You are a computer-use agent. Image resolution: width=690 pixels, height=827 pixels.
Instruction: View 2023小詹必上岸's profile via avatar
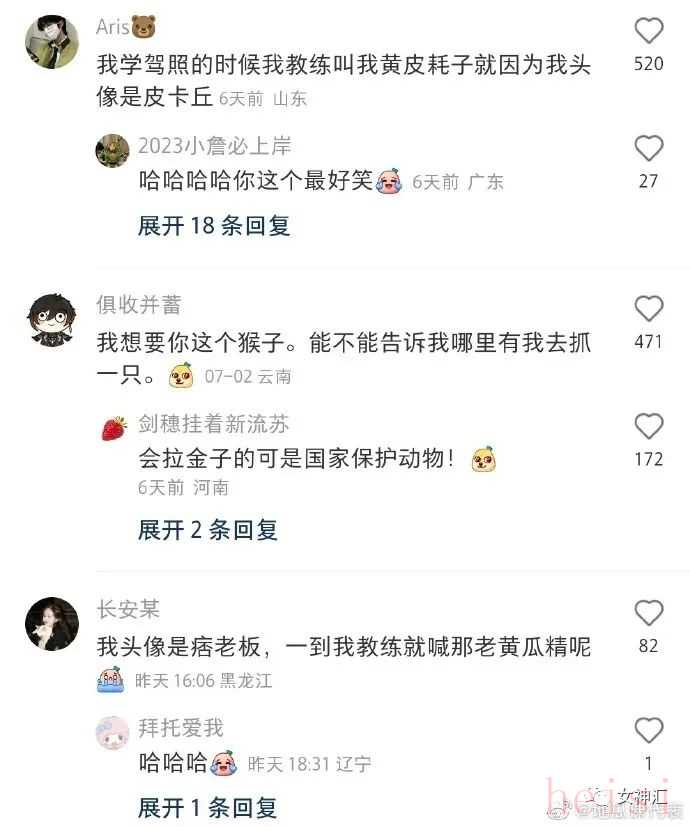coord(113,150)
